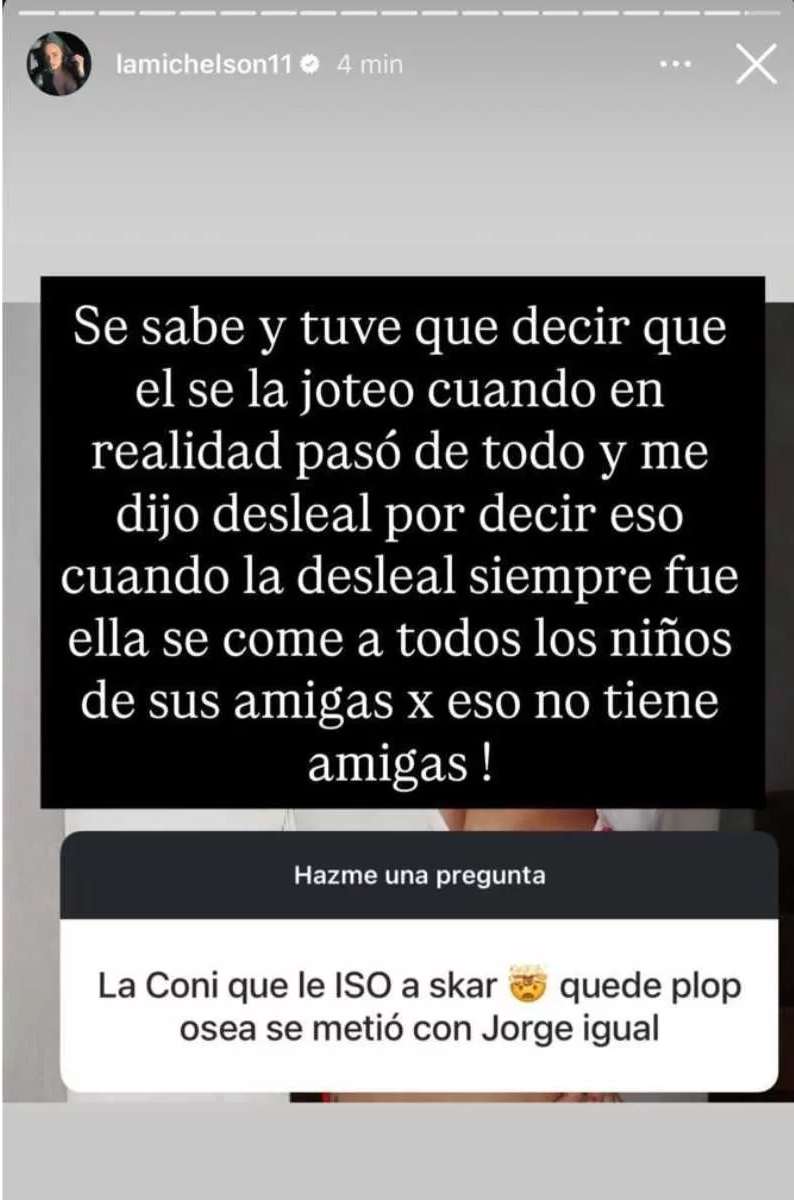Close the story with the X icon
The width and height of the screenshot is (794, 1200).
[x=757, y=63]
